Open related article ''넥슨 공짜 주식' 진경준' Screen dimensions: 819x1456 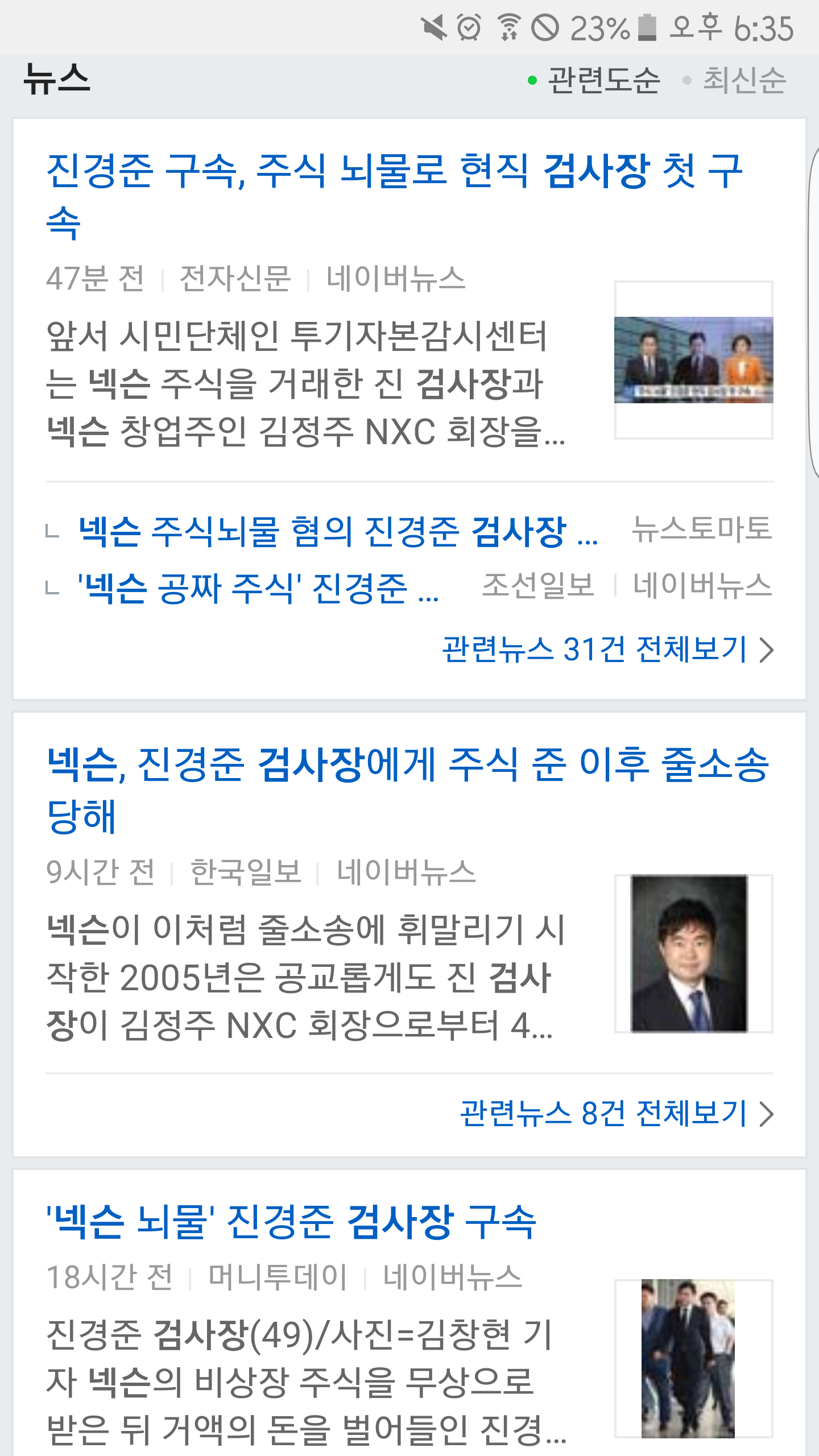click(258, 588)
